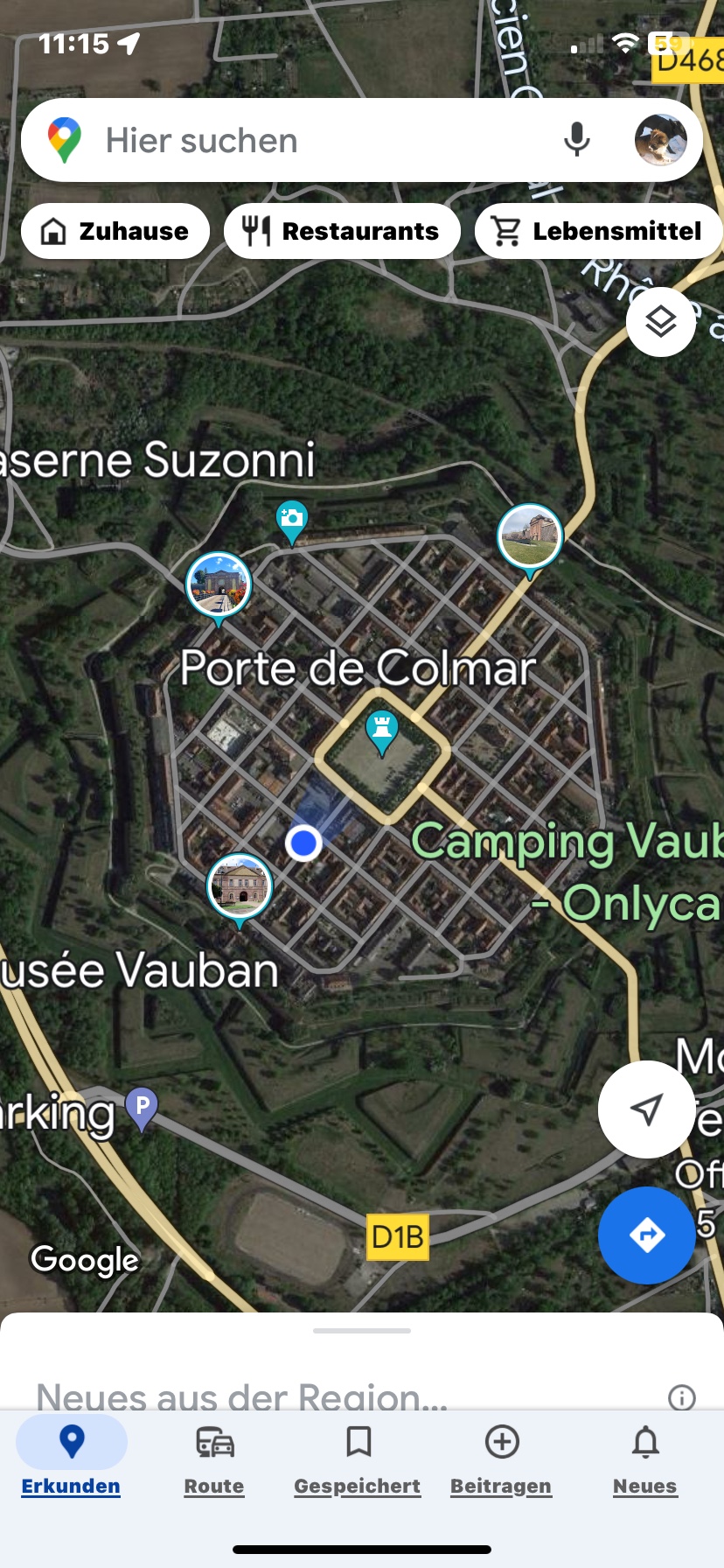The height and width of the screenshot is (1568, 724).
Task: Open the Porte de Colmar photo marker
Action: (x=219, y=585)
